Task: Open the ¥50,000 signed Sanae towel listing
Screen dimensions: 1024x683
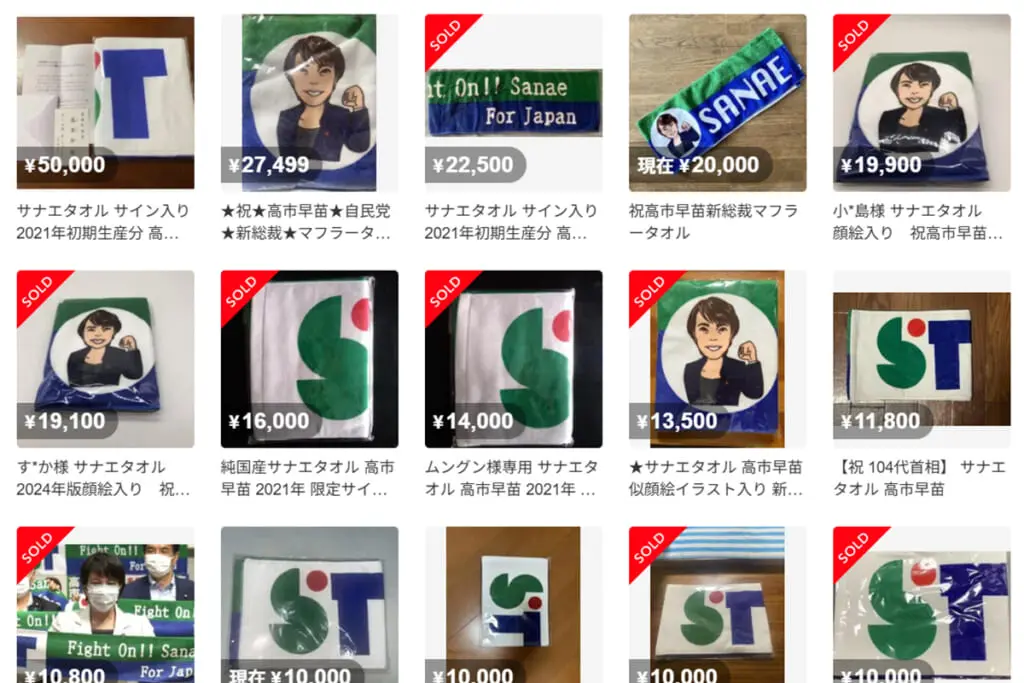Action: (105, 101)
